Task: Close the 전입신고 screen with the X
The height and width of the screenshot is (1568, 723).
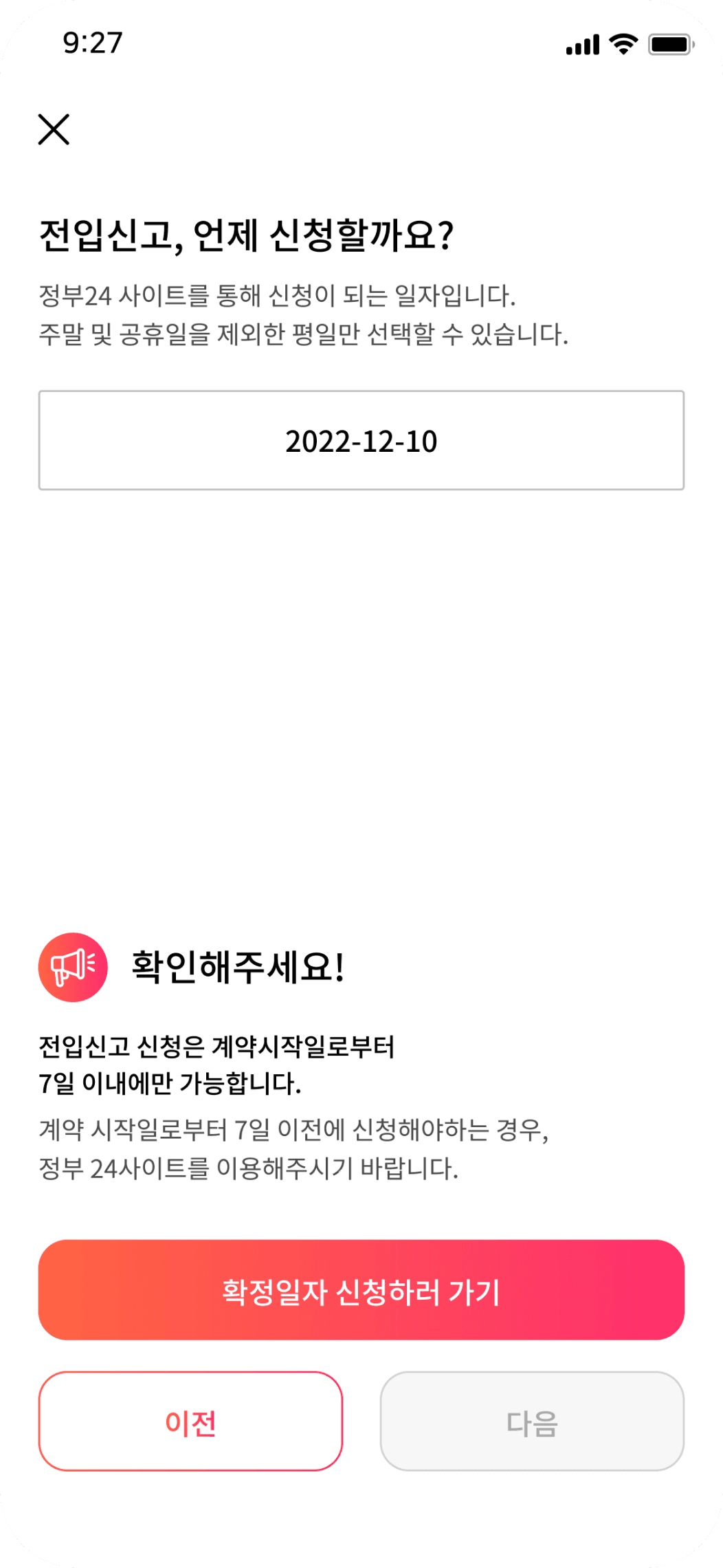Action: [54, 129]
